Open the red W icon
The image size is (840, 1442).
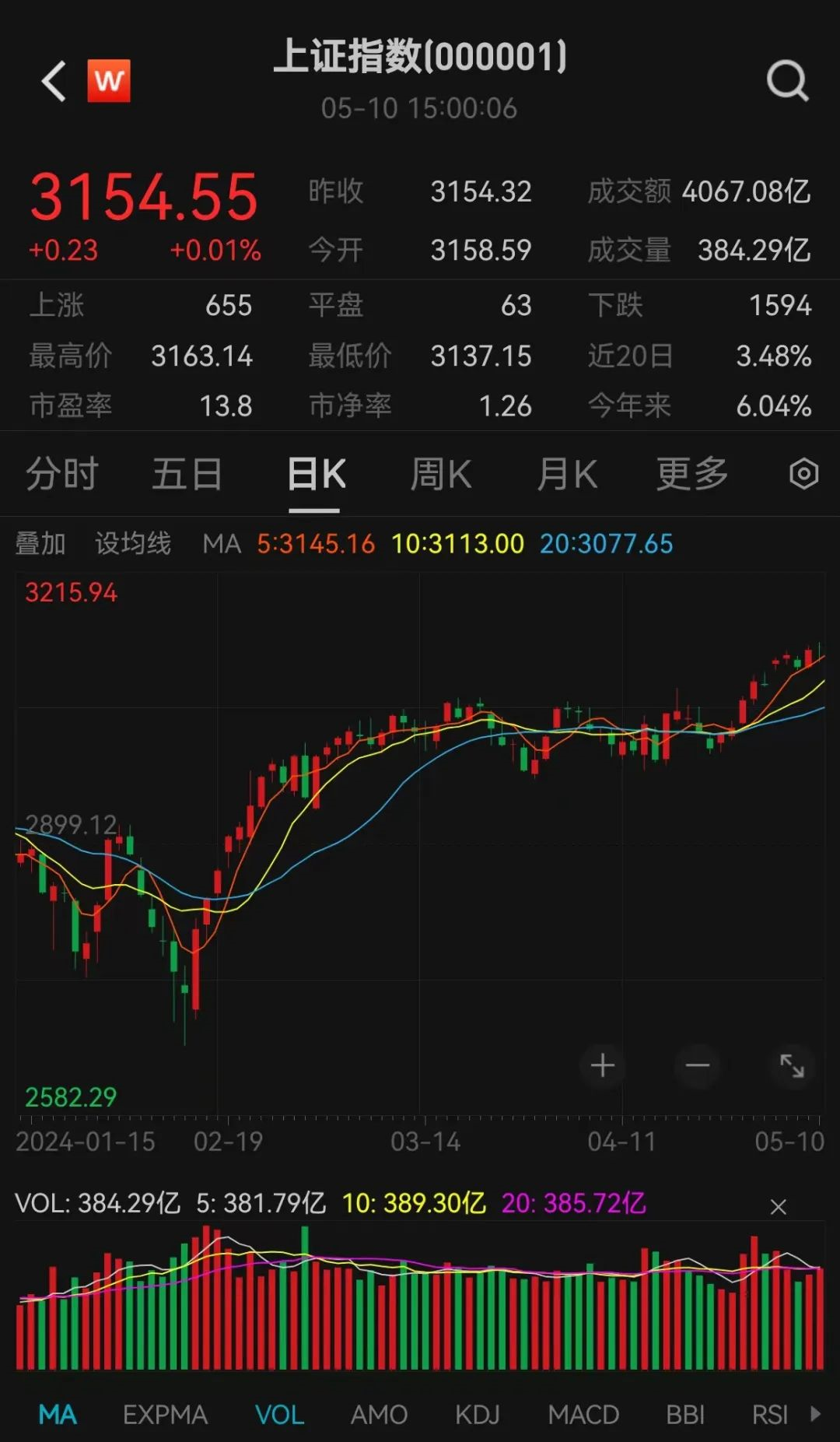coord(109,81)
